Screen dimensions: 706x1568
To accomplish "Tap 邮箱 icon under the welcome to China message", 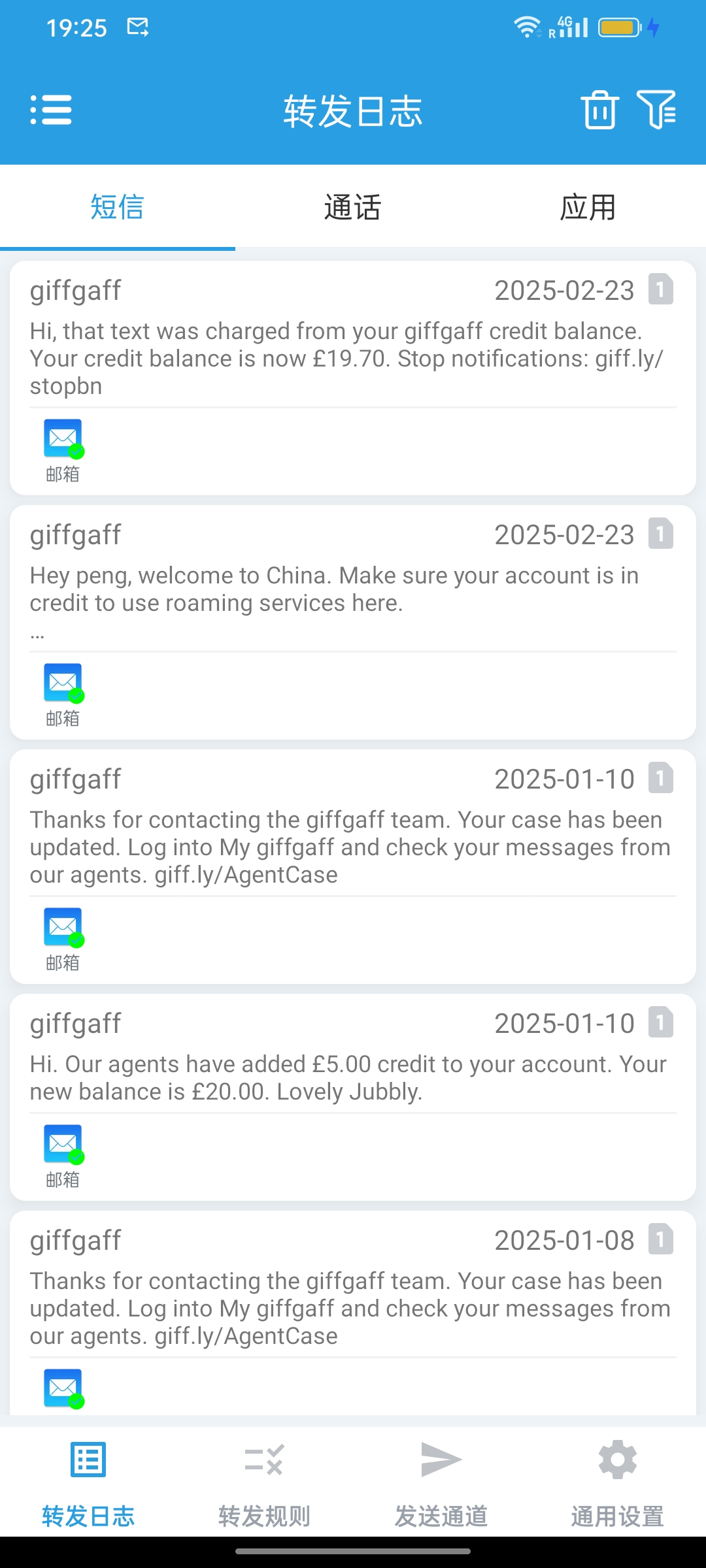I will pyautogui.click(x=63, y=695).
